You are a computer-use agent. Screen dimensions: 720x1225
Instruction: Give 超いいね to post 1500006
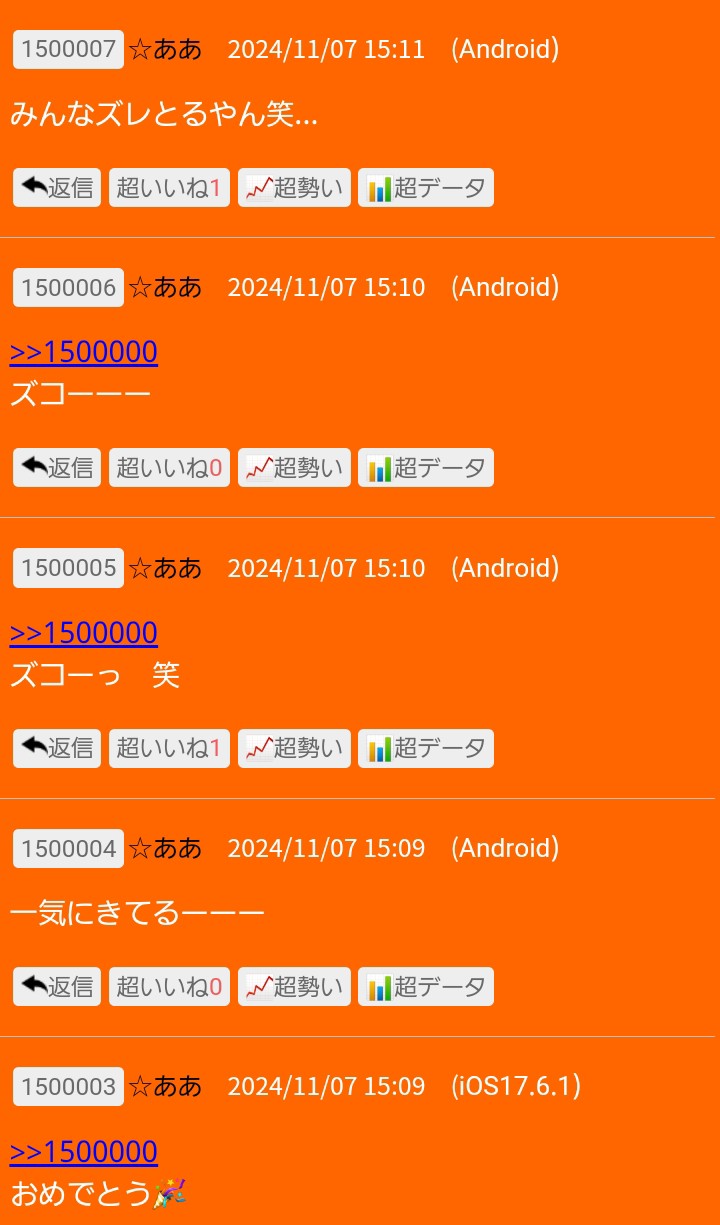(x=169, y=467)
